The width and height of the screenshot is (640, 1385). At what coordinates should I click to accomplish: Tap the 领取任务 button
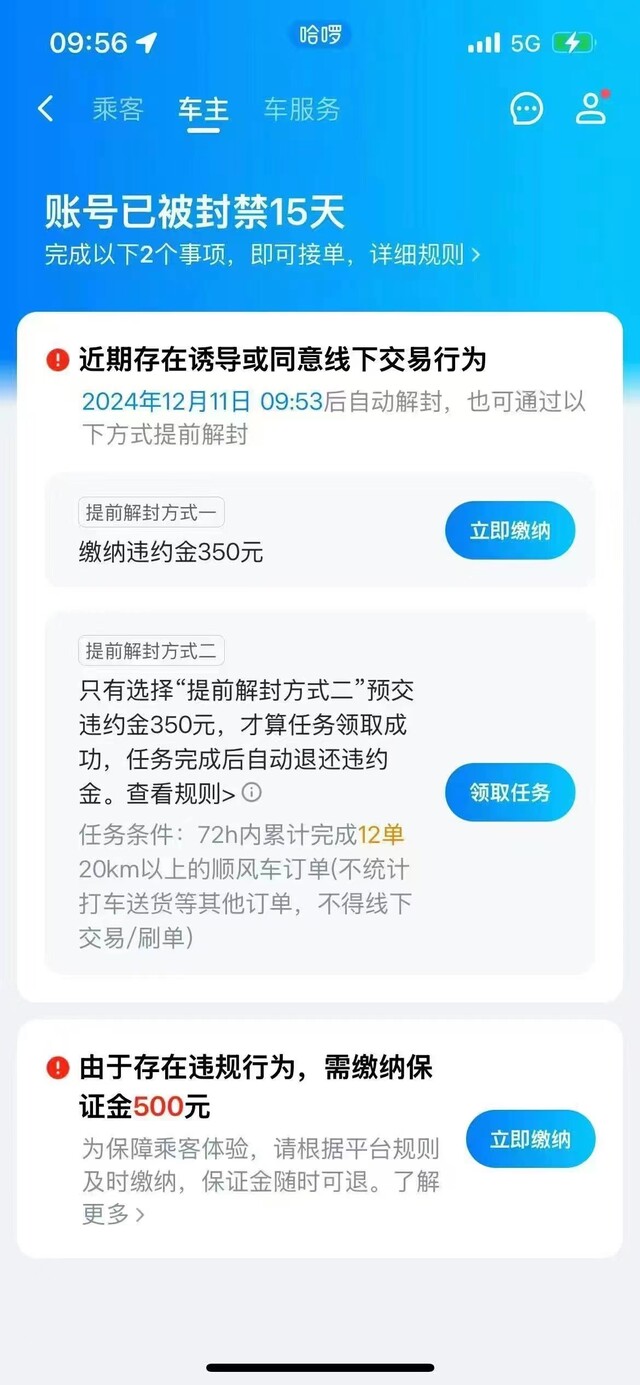tap(510, 792)
